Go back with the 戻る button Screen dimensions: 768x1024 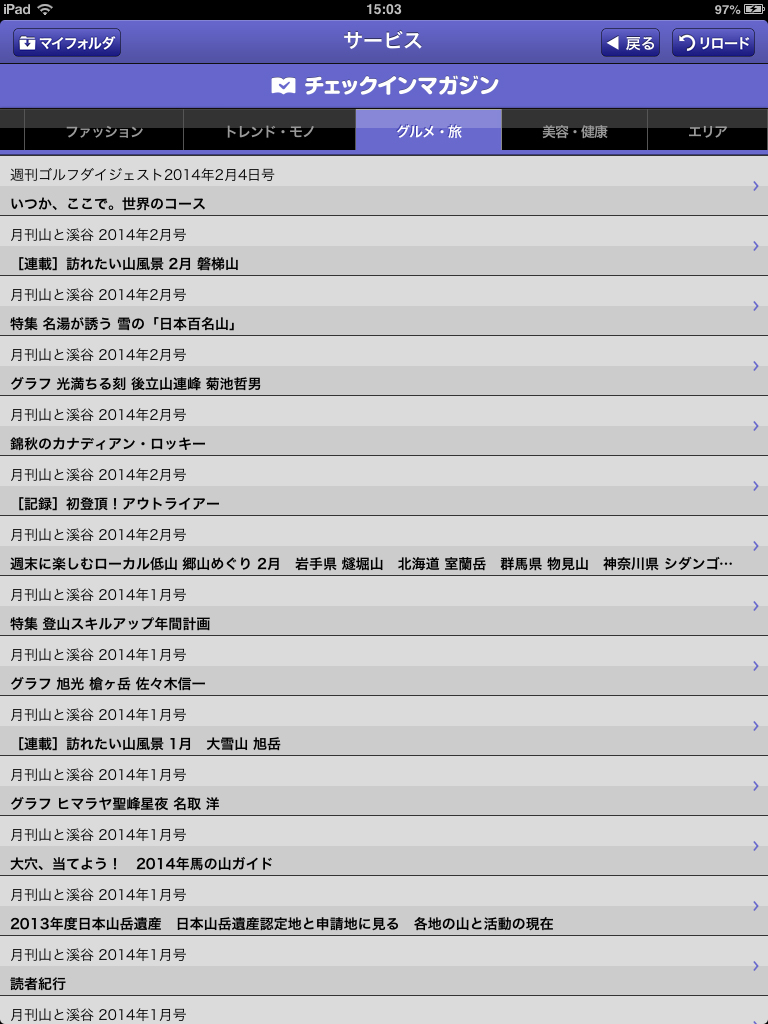630,43
